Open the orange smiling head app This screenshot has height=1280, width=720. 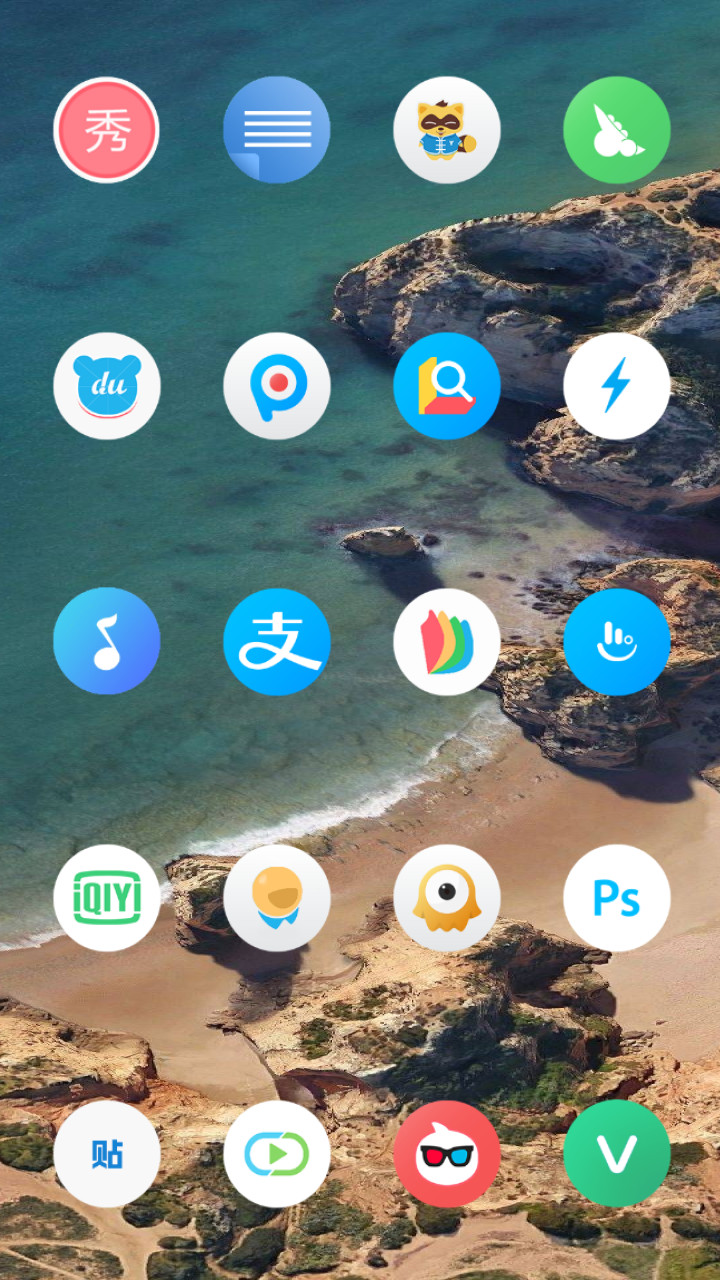click(277, 898)
